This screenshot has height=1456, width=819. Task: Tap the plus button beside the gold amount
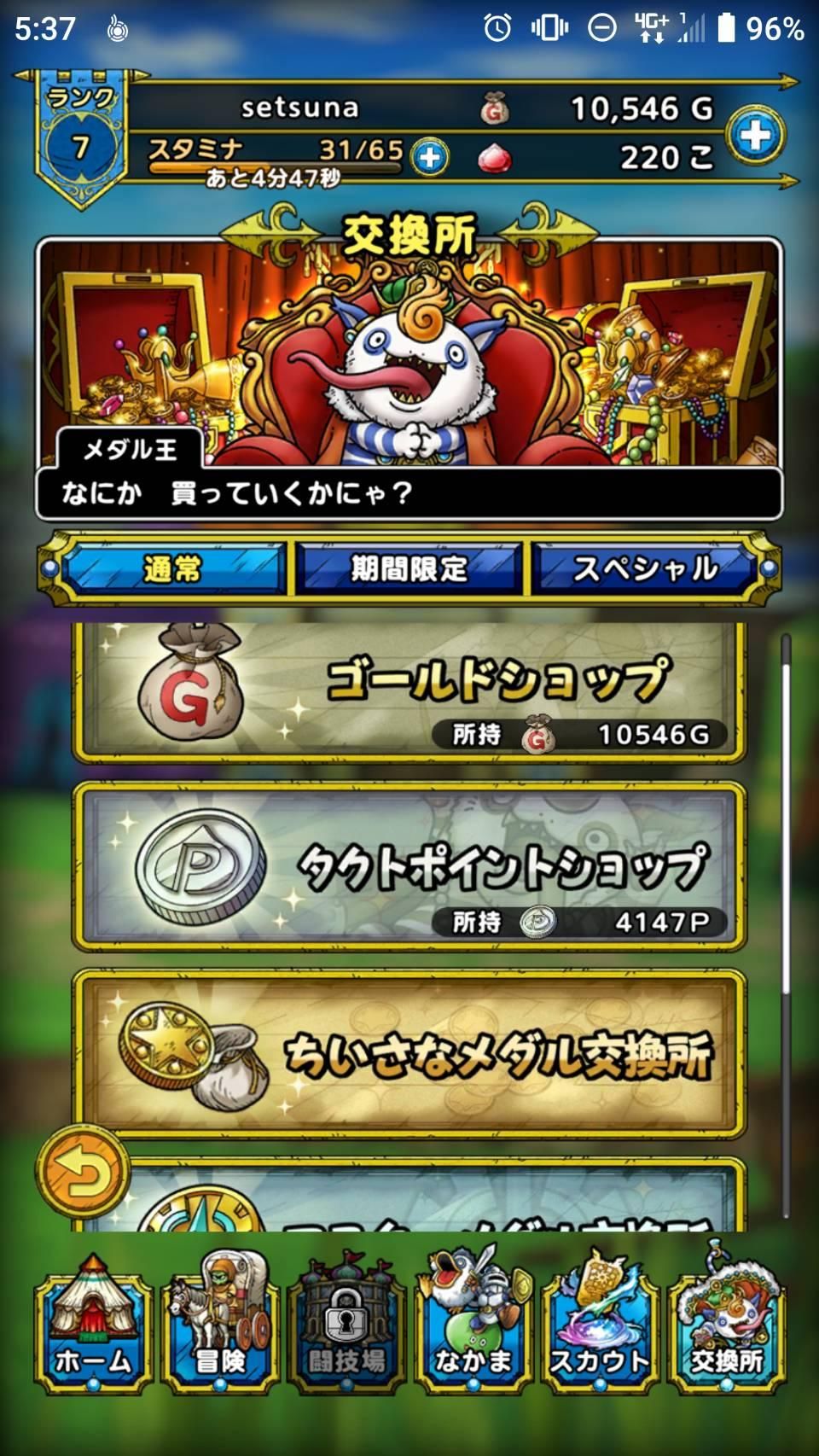pos(755,136)
